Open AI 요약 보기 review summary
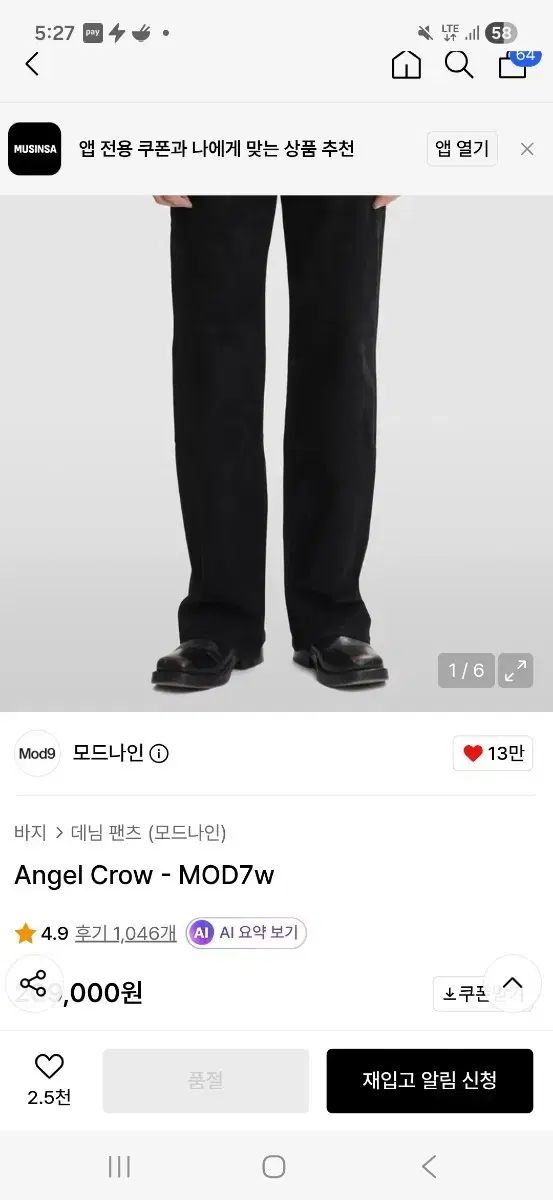Image resolution: width=553 pixels, height=1200 pixels. point(246,933)
